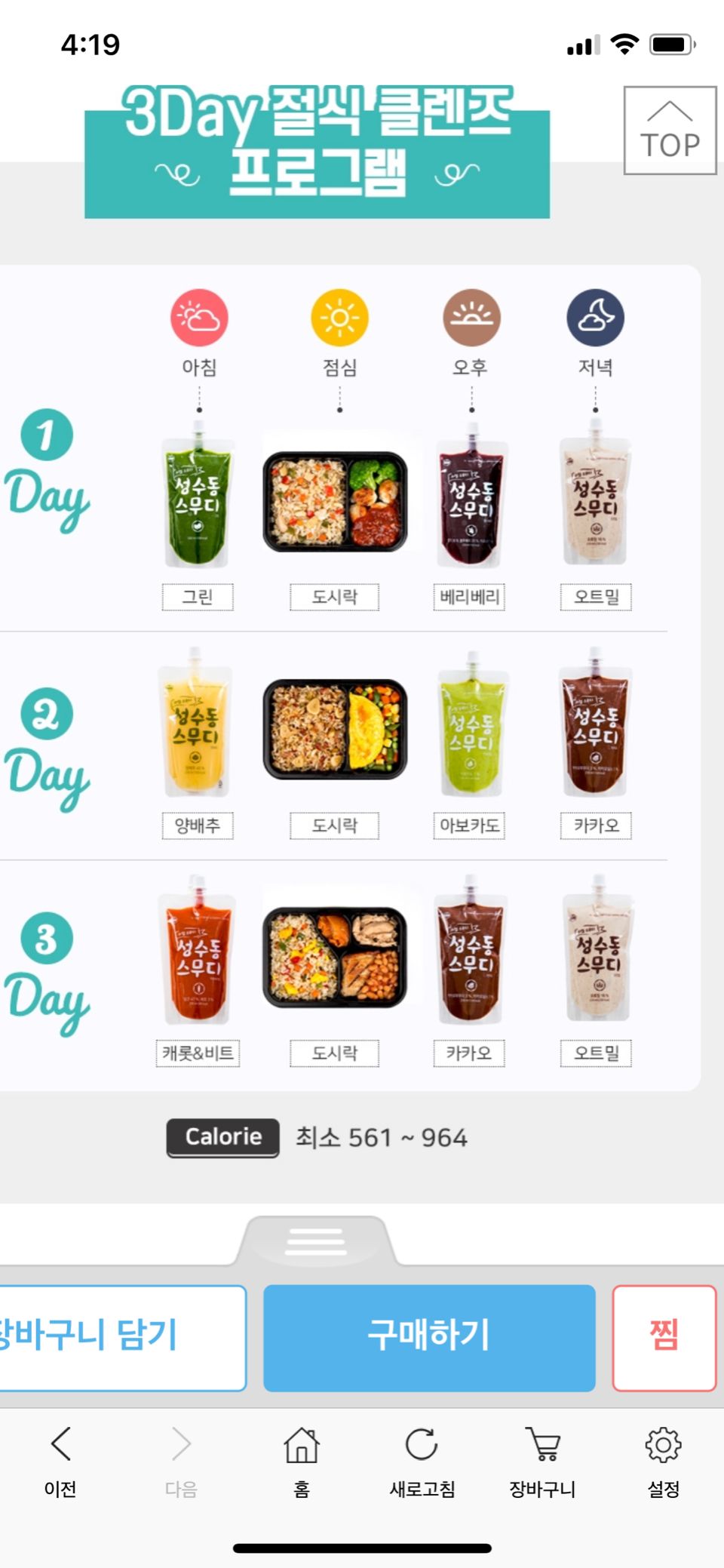Open the 홈 home toolbar item
Viewport: 724px width, 1568px height.
point(302,1460)
